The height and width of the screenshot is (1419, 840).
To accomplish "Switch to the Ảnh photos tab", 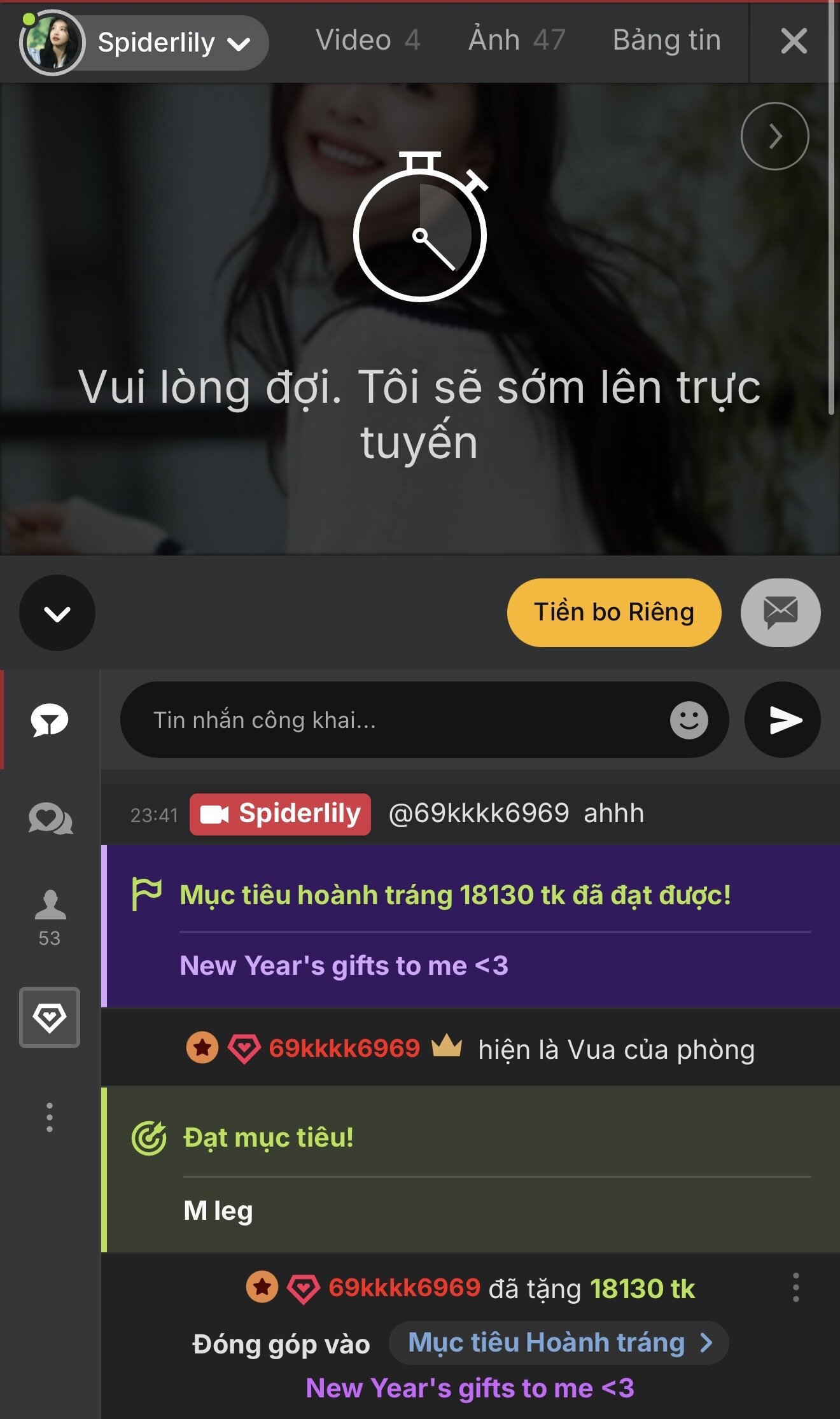I will [x=516, y=41].
